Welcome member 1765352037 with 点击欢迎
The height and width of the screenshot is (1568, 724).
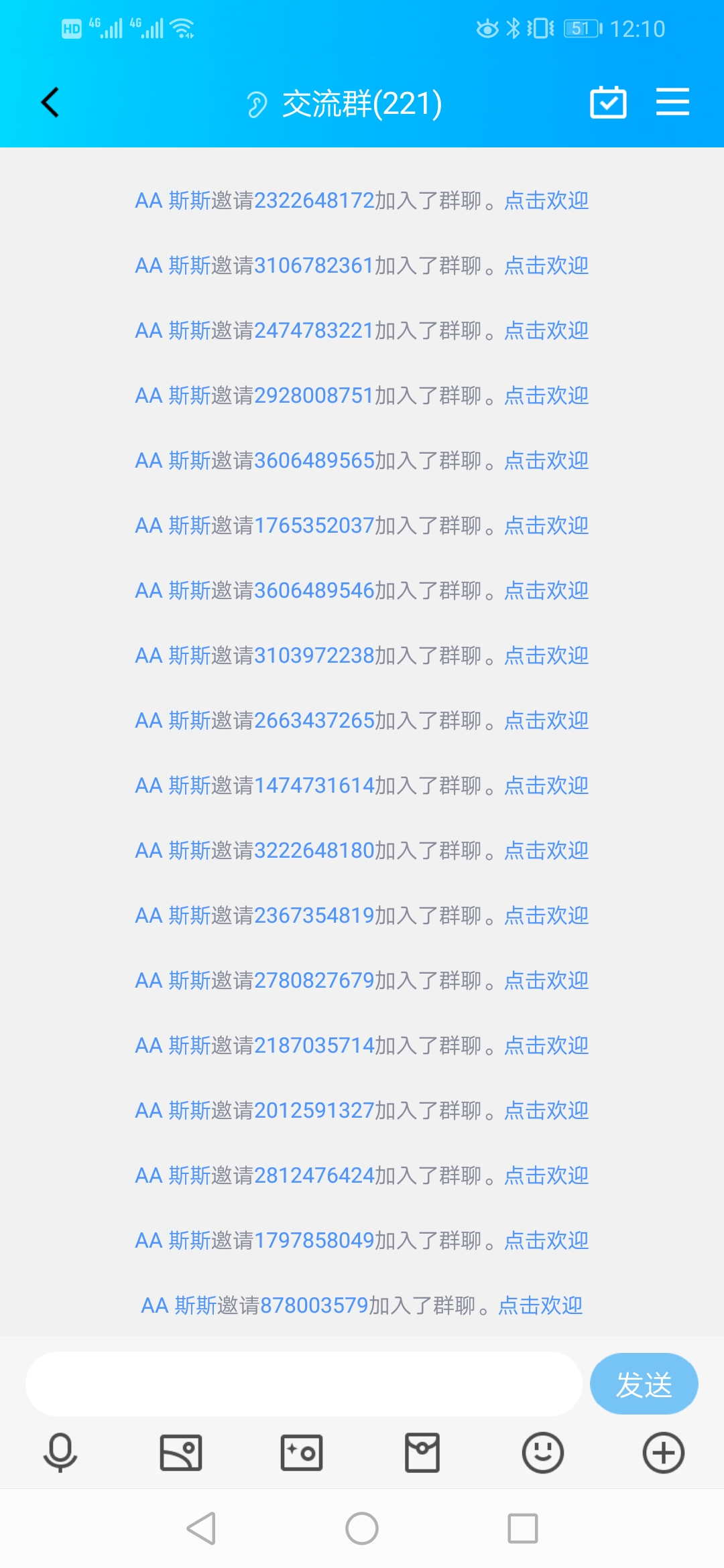pyautogui.click(x=546, y=525)
